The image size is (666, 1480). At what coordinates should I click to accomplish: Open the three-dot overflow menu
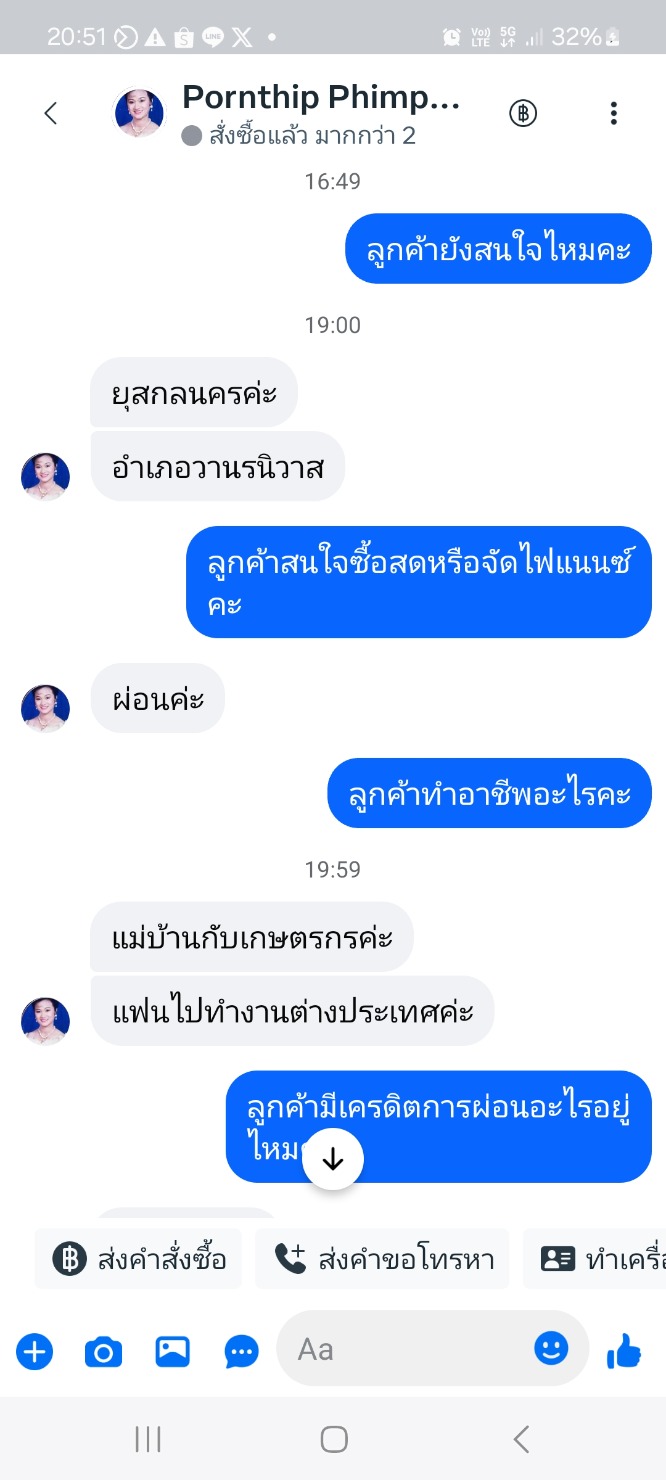[x=614, y=113]
